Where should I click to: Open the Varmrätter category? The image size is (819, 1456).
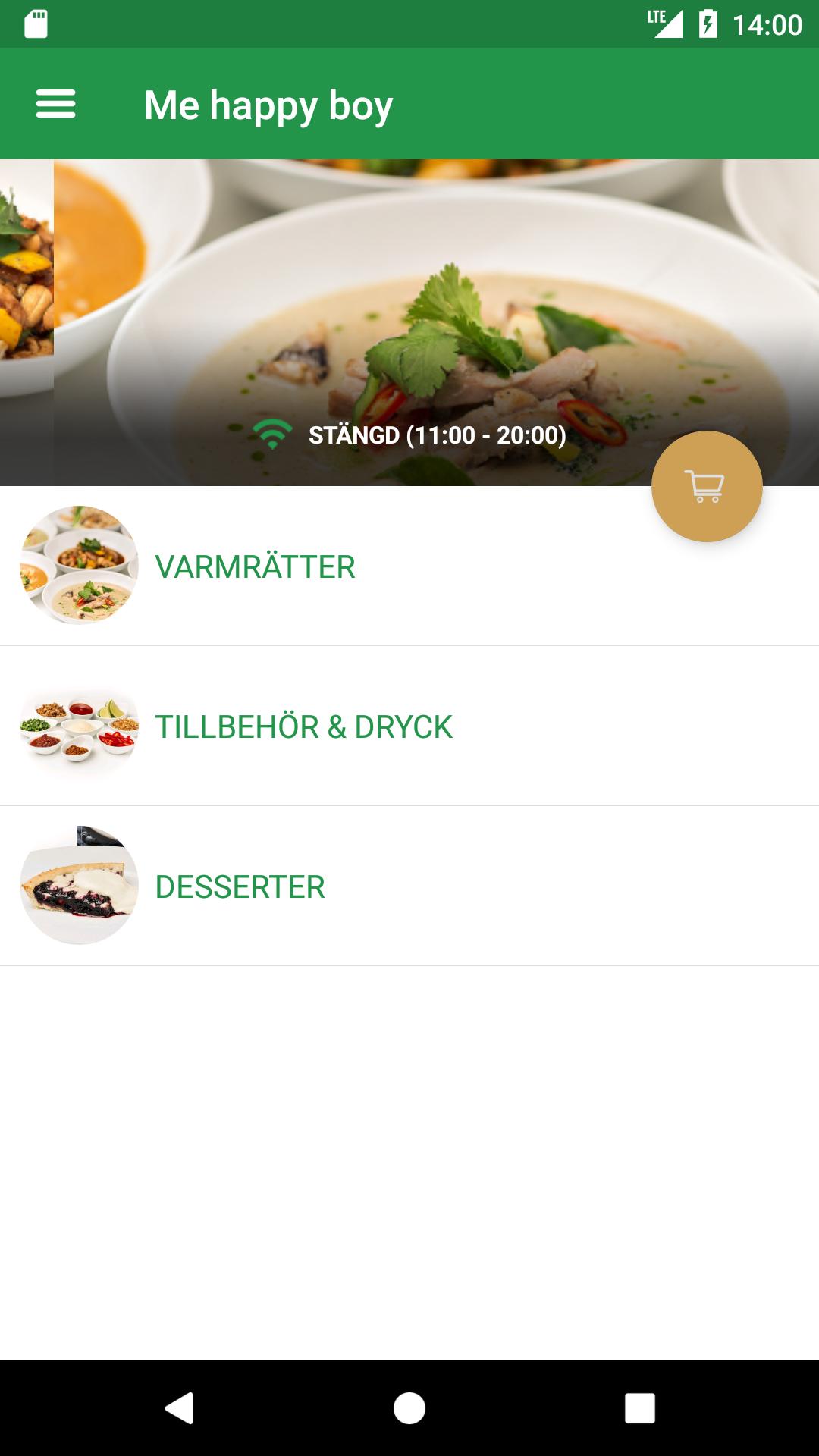pyautogui.click(x=255, y=566)
